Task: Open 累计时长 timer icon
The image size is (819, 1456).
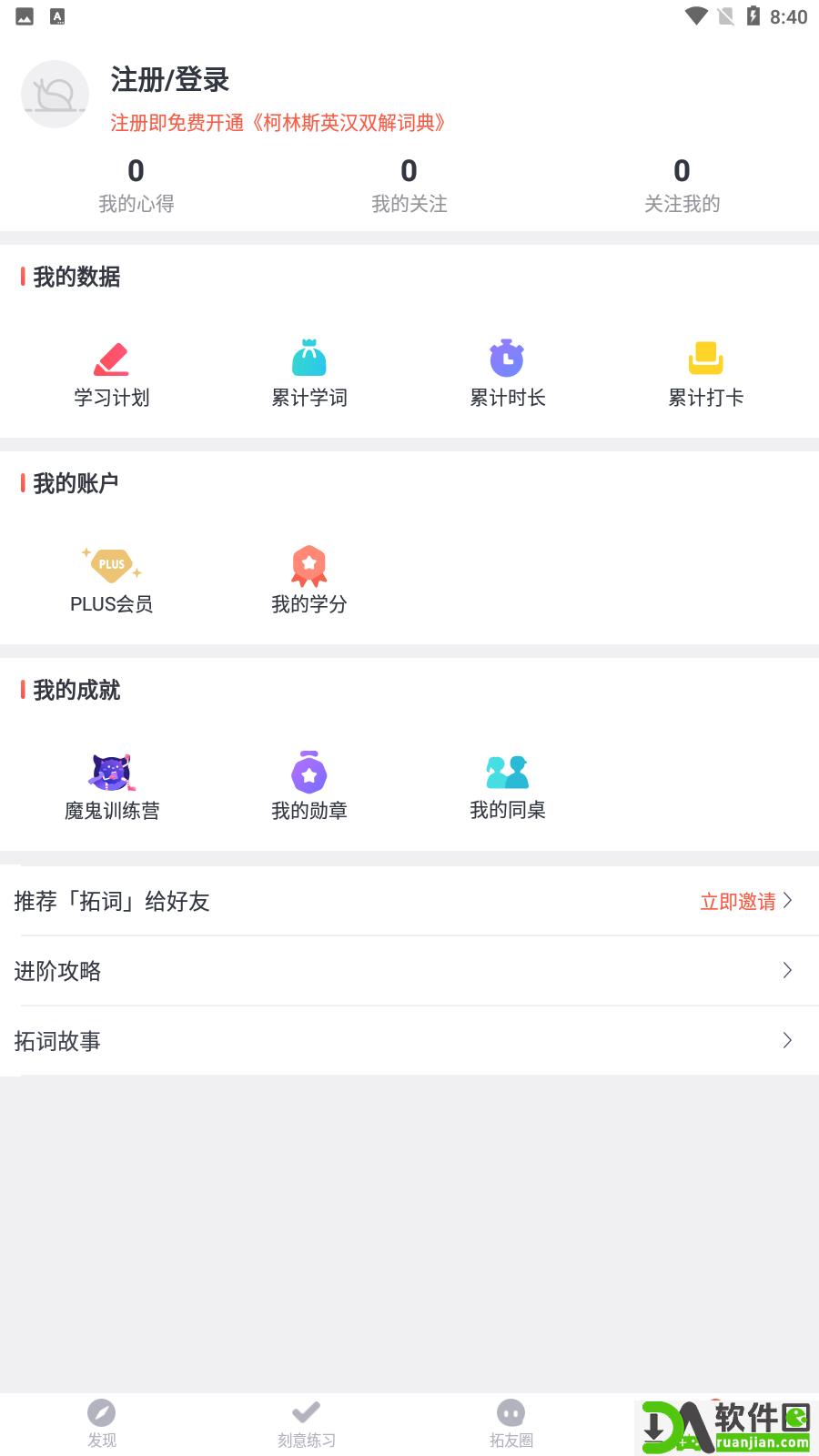Action: click(x=508, y=359)
